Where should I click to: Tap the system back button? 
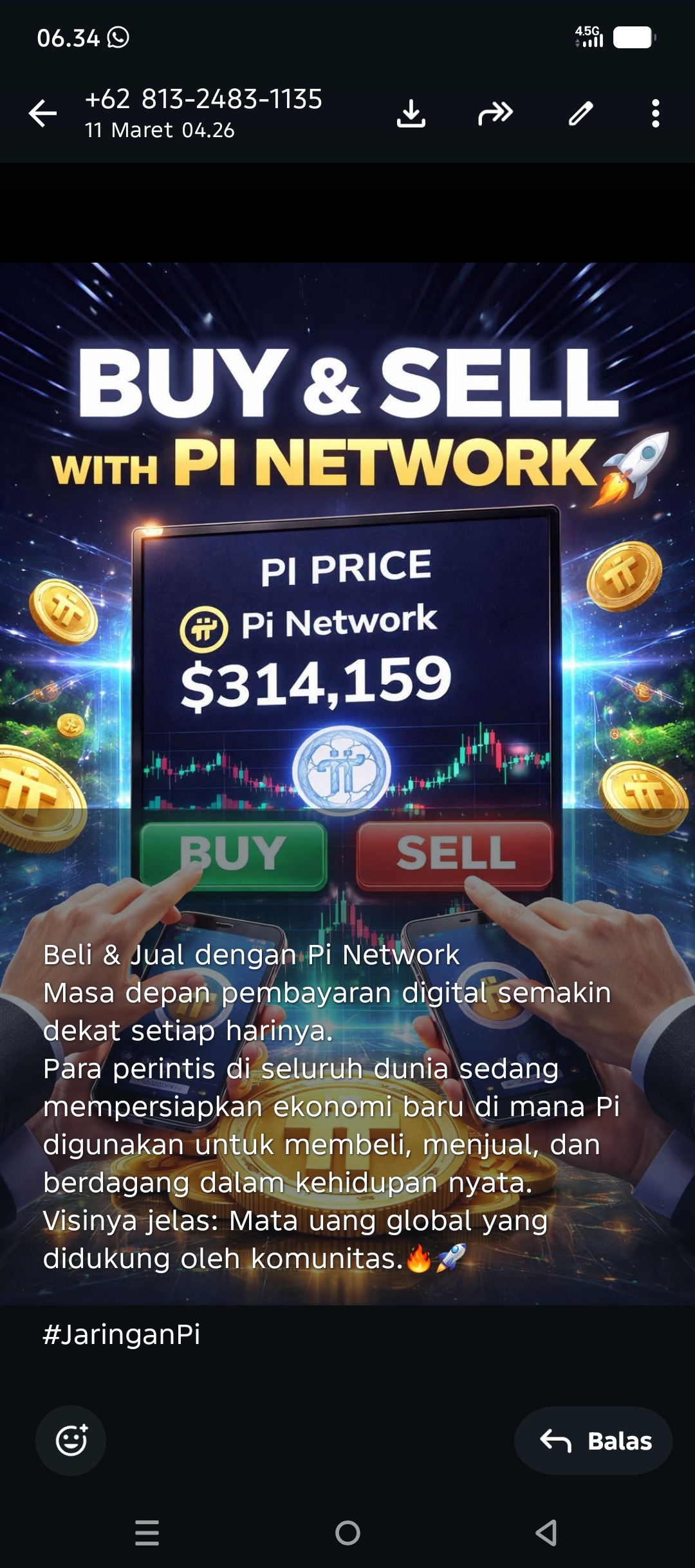coord(546,1533)
